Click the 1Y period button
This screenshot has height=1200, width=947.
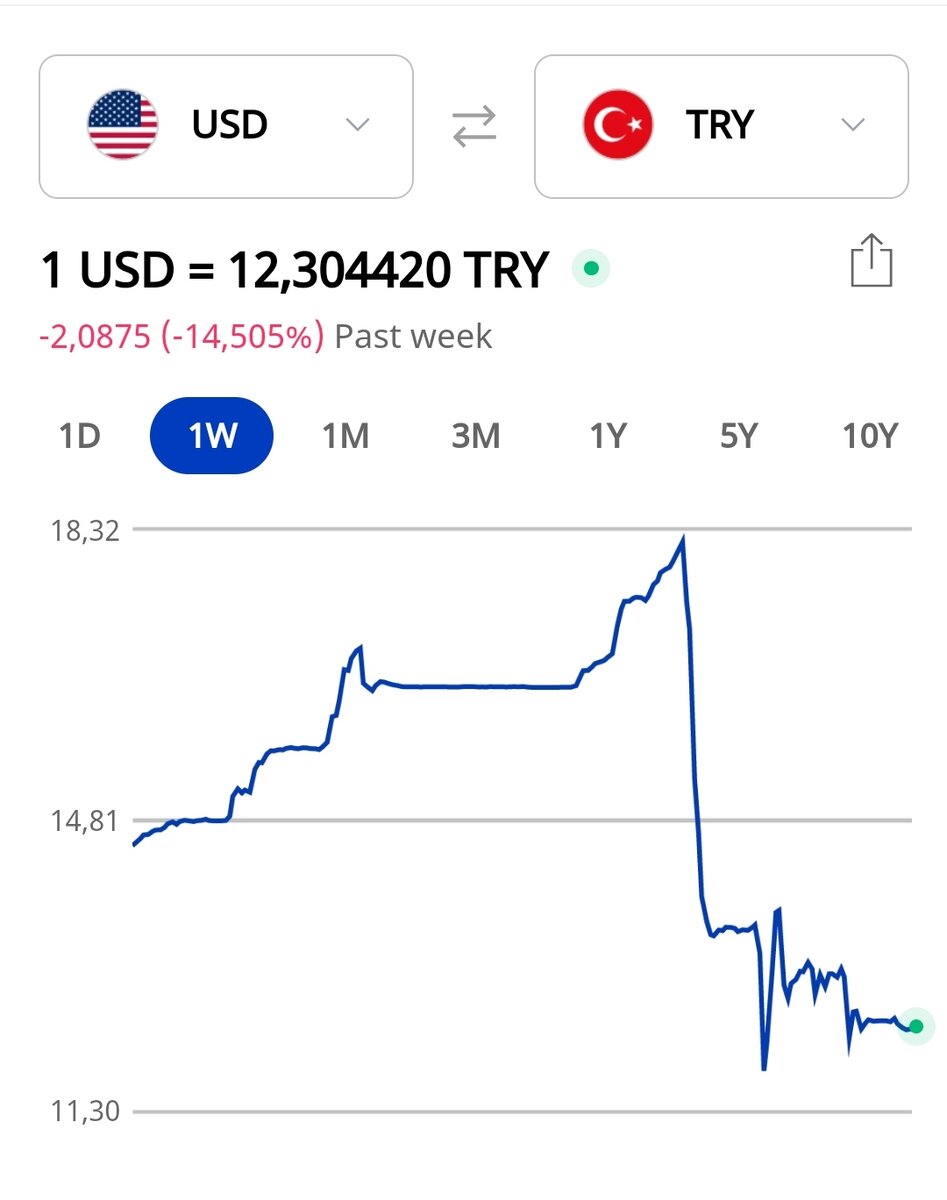pyautogui.click(x=607, y=435)
